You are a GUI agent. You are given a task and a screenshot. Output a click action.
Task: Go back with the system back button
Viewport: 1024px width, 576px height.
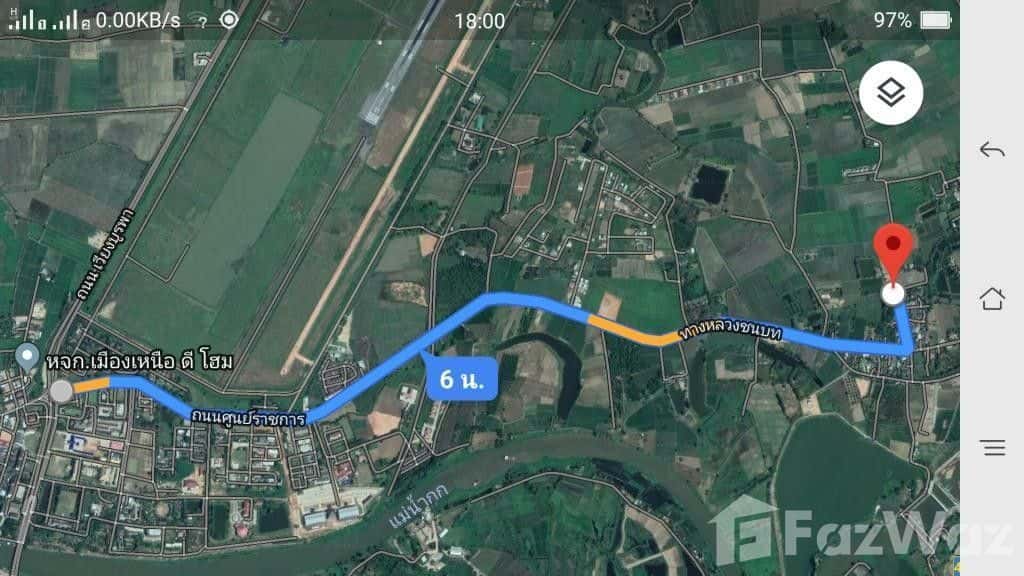tap(992, 150)
